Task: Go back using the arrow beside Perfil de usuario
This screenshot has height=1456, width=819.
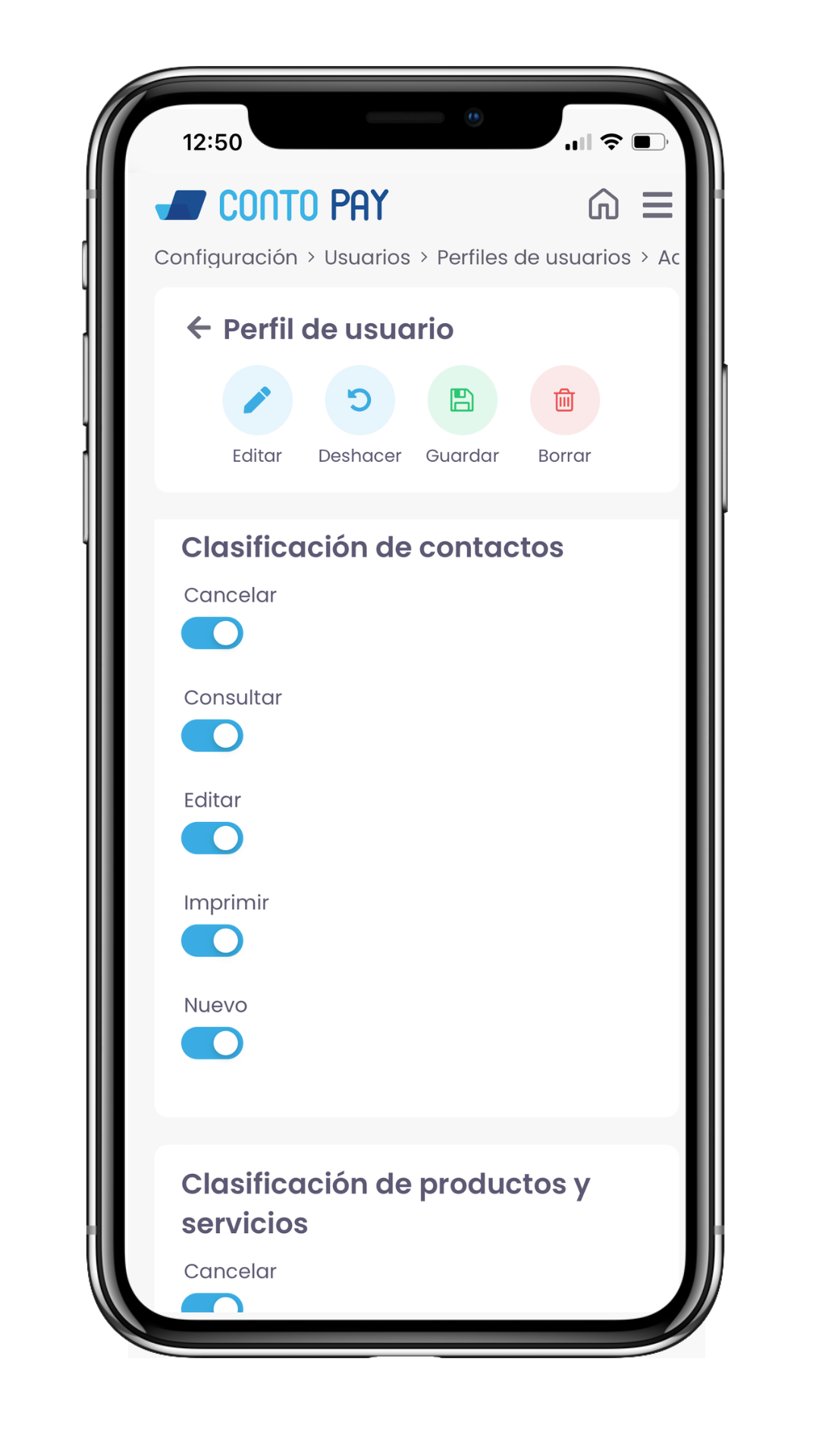Action: click(199, 328)
